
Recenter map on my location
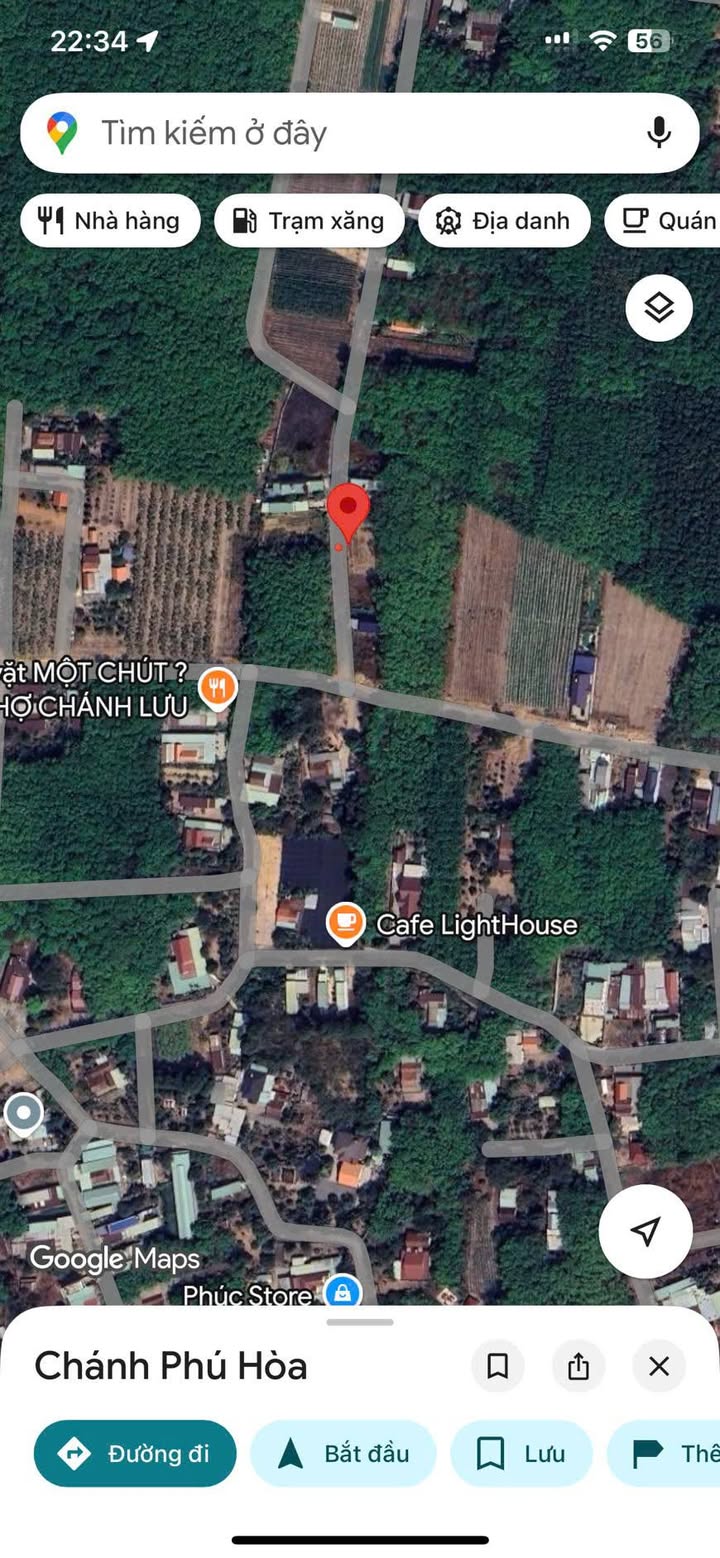tap(646, 1231)
